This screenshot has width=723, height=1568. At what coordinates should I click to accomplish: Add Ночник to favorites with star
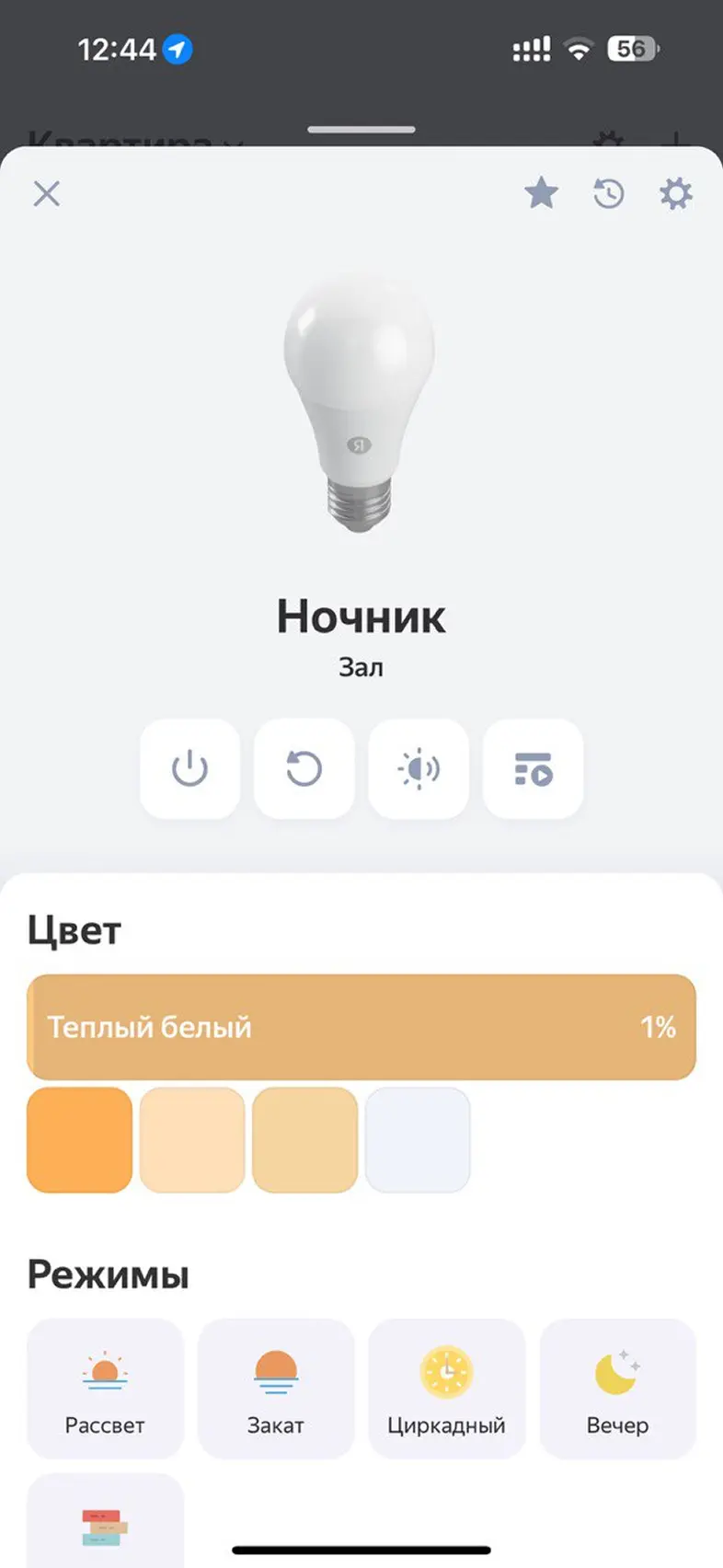[x=541, y=193]
